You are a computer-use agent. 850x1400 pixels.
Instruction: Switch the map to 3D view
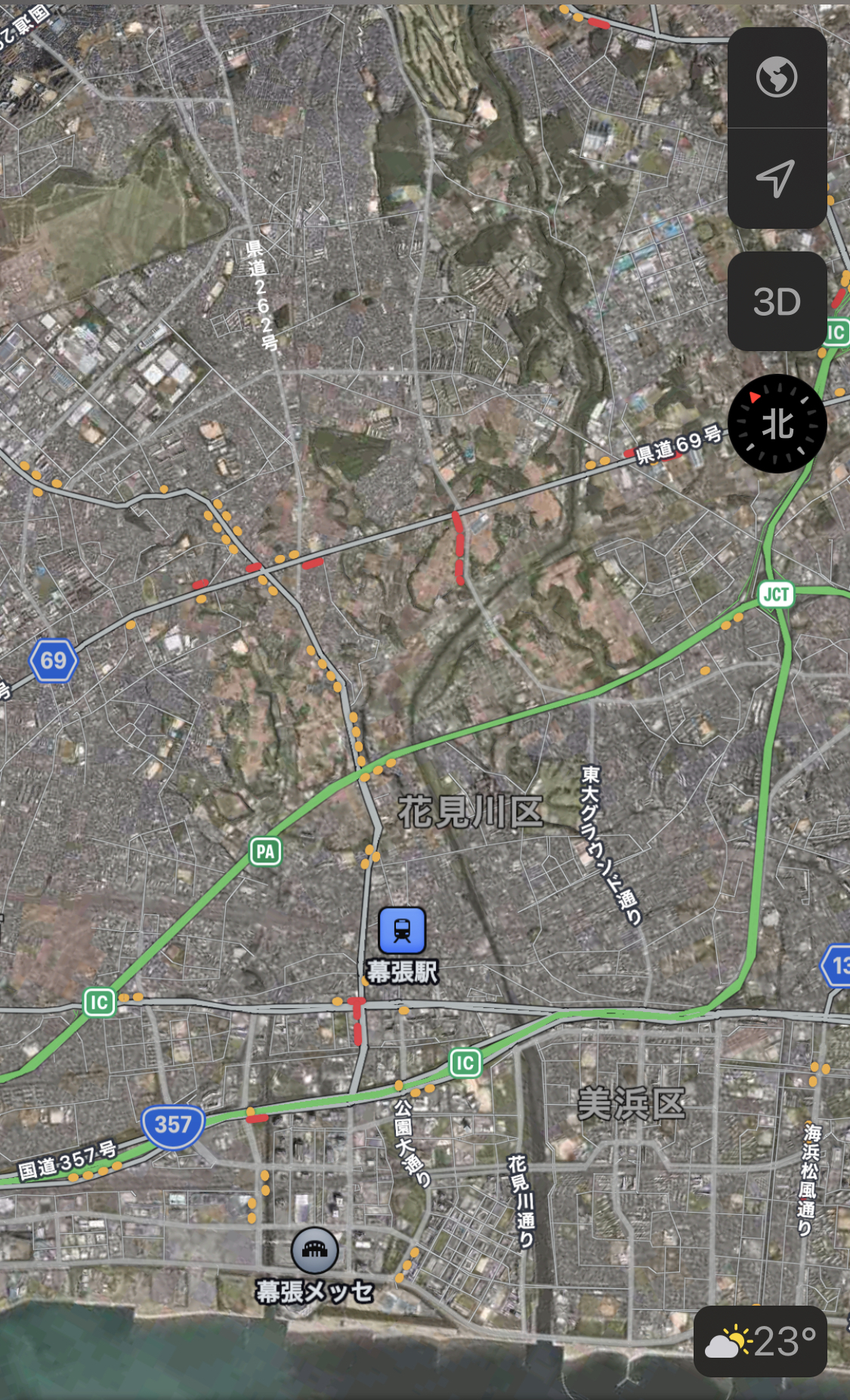(x=777, y=301)
